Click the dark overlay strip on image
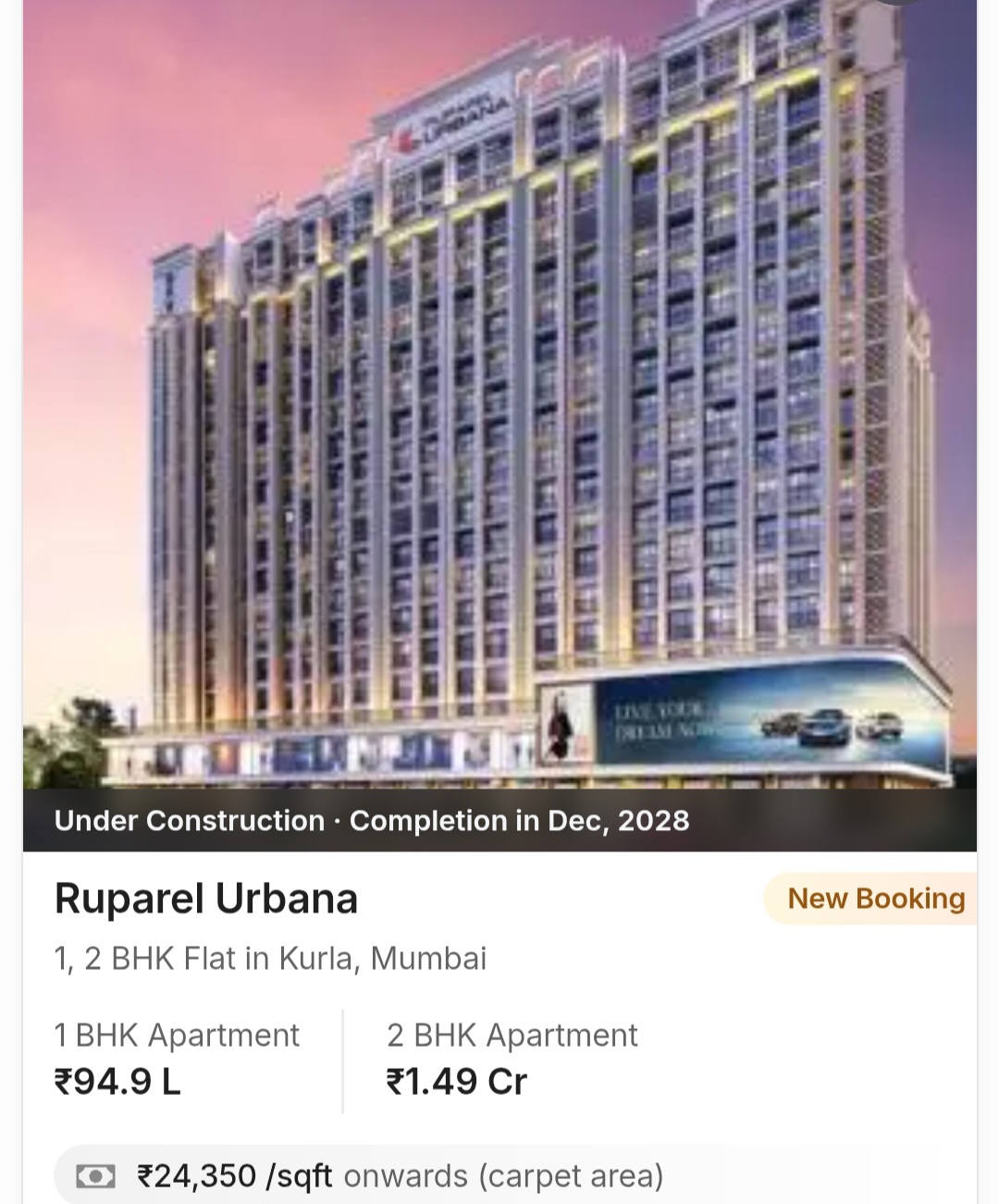The height and width of the screenshot is (1204, 999). (499, 820)
